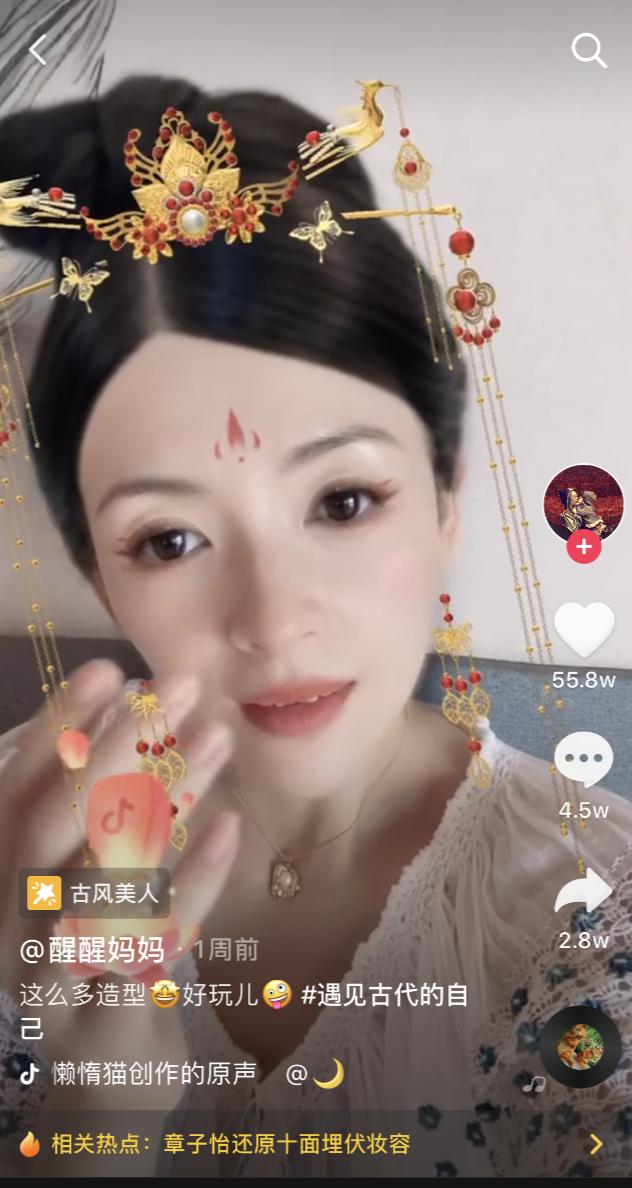Screen dimensions: 632x1188
Task: Open the comments on this video
Action: (x=583, y=760)
